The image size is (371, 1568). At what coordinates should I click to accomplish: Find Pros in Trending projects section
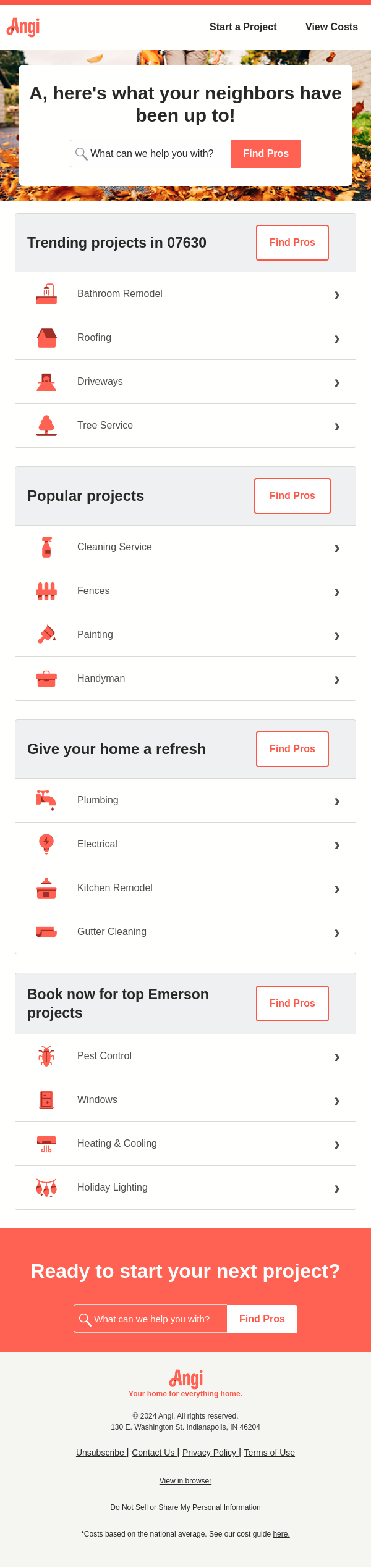[292, 243]
